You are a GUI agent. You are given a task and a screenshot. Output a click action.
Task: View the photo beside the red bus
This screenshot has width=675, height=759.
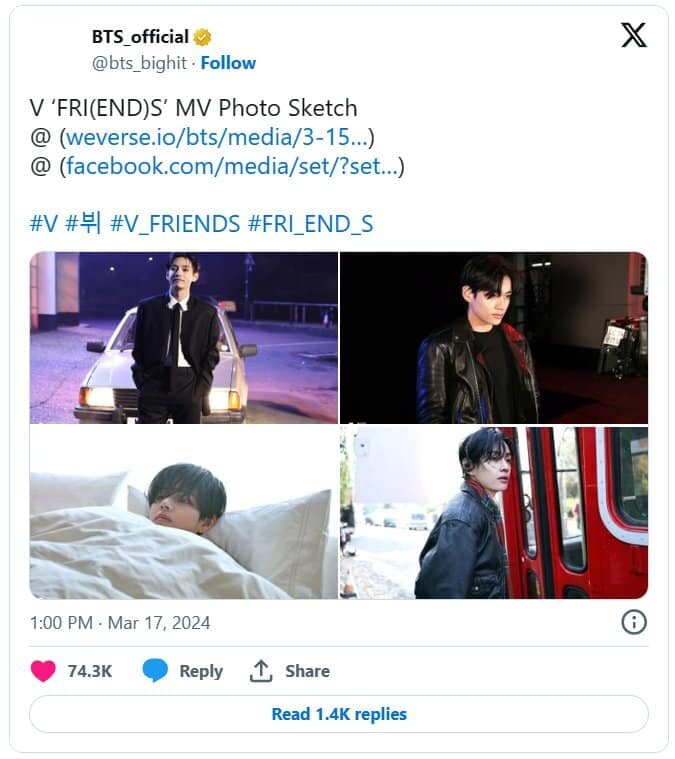pos(493,513)
